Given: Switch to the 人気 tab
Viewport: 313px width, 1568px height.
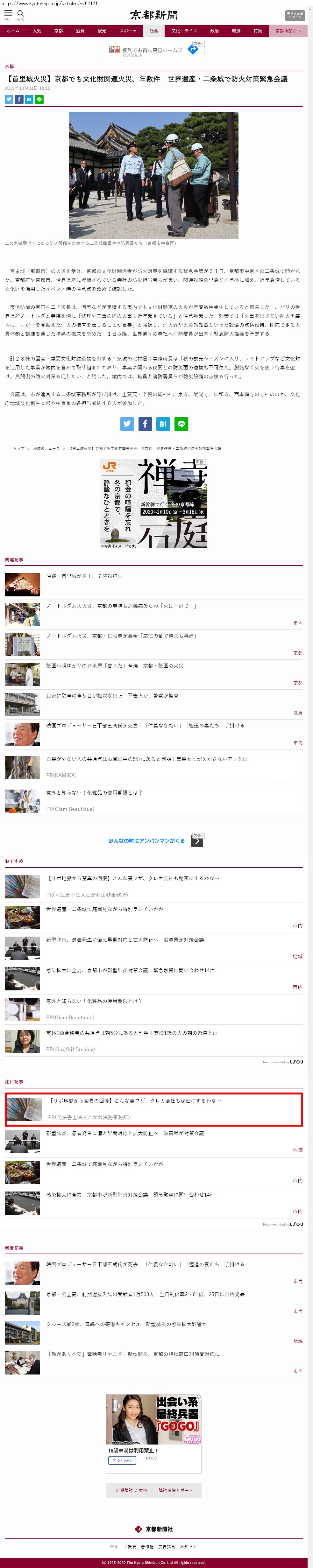Looking at the screenshot, I should coord(37,31).
